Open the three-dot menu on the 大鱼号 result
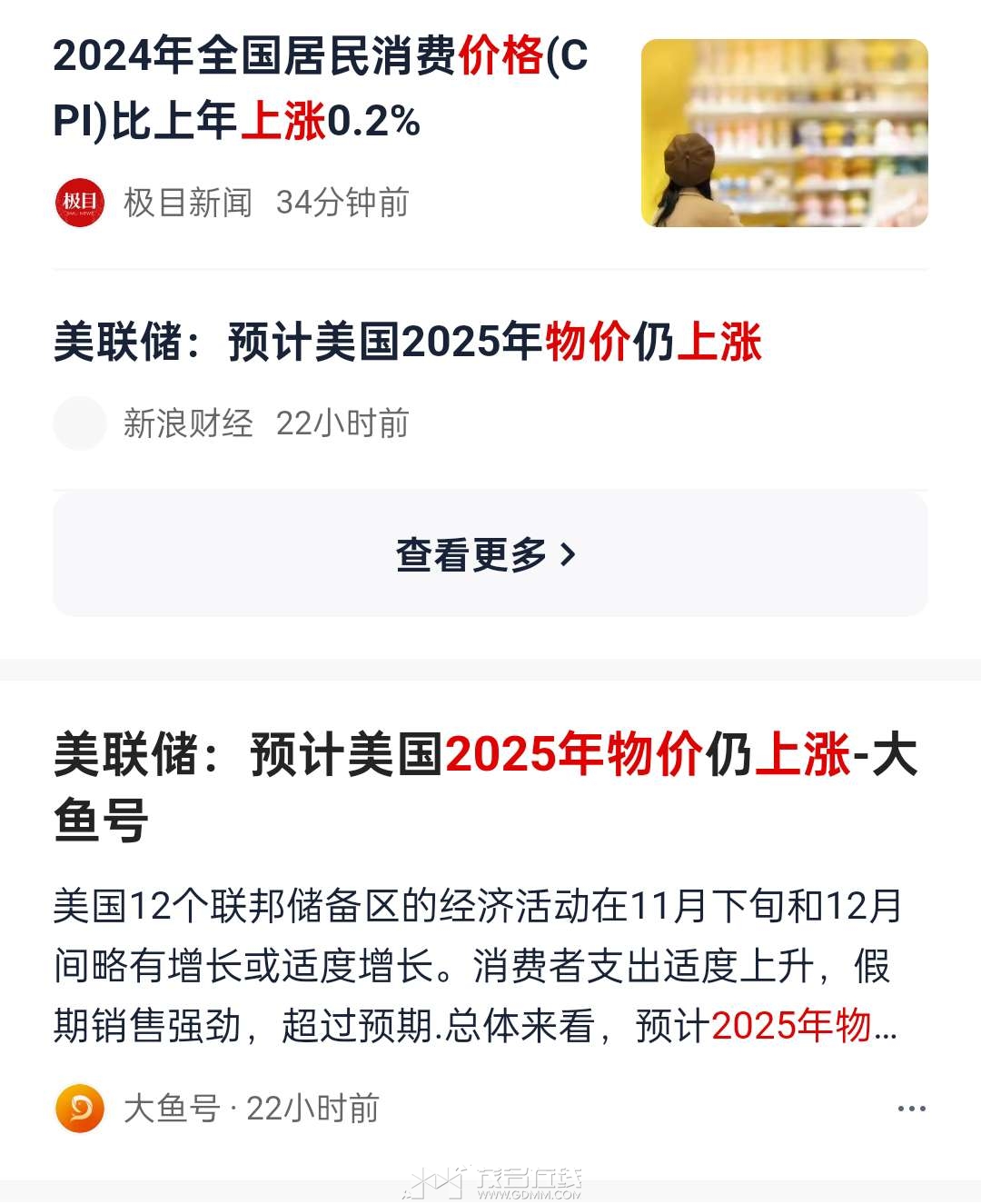 tap(911, 1109)
